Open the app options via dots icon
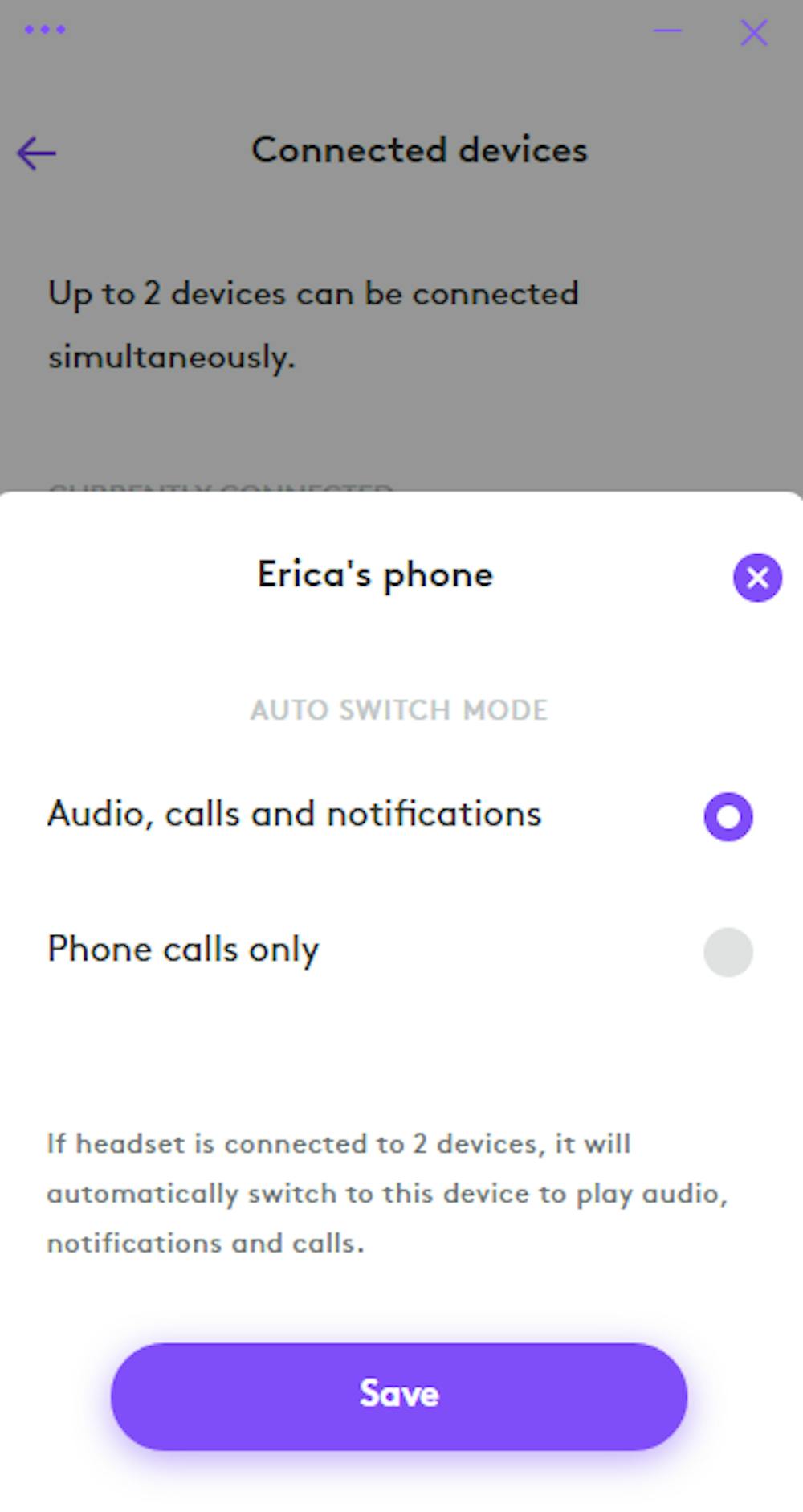Screen dimensions: 803x1512 tap(46, 29)
